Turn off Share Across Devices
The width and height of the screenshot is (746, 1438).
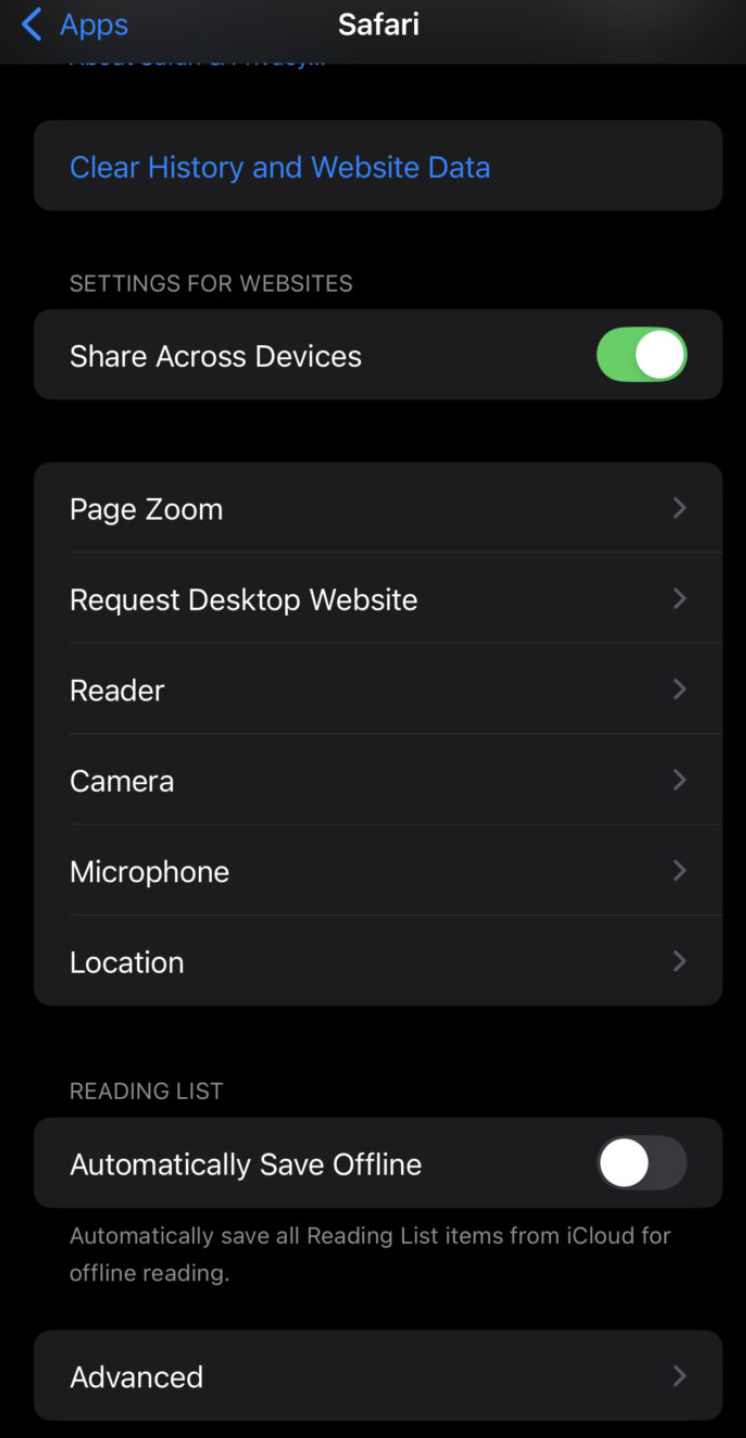coord(641,355)
